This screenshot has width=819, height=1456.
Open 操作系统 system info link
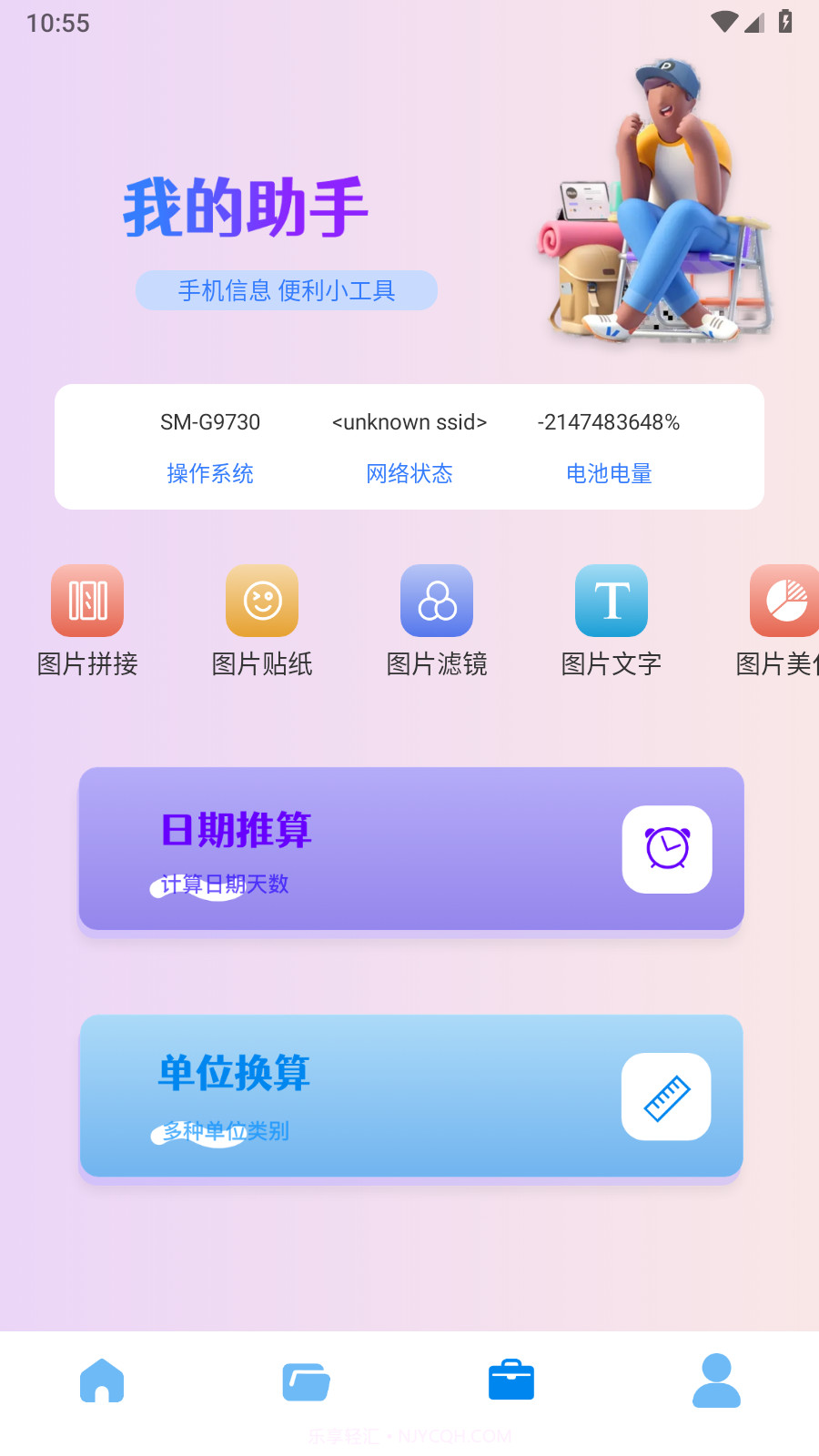click(x=209, y=473)
